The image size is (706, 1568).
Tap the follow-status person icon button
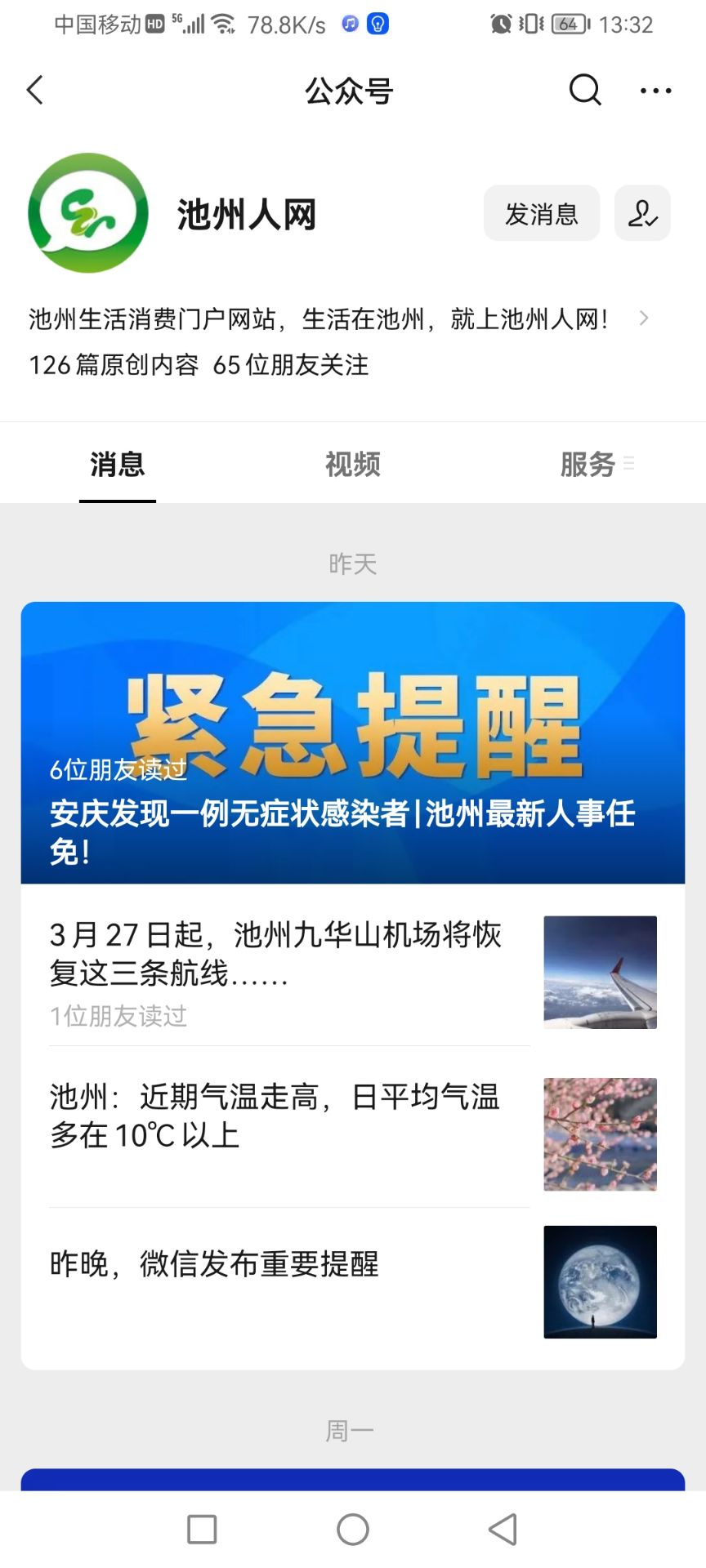click(642, 214)
